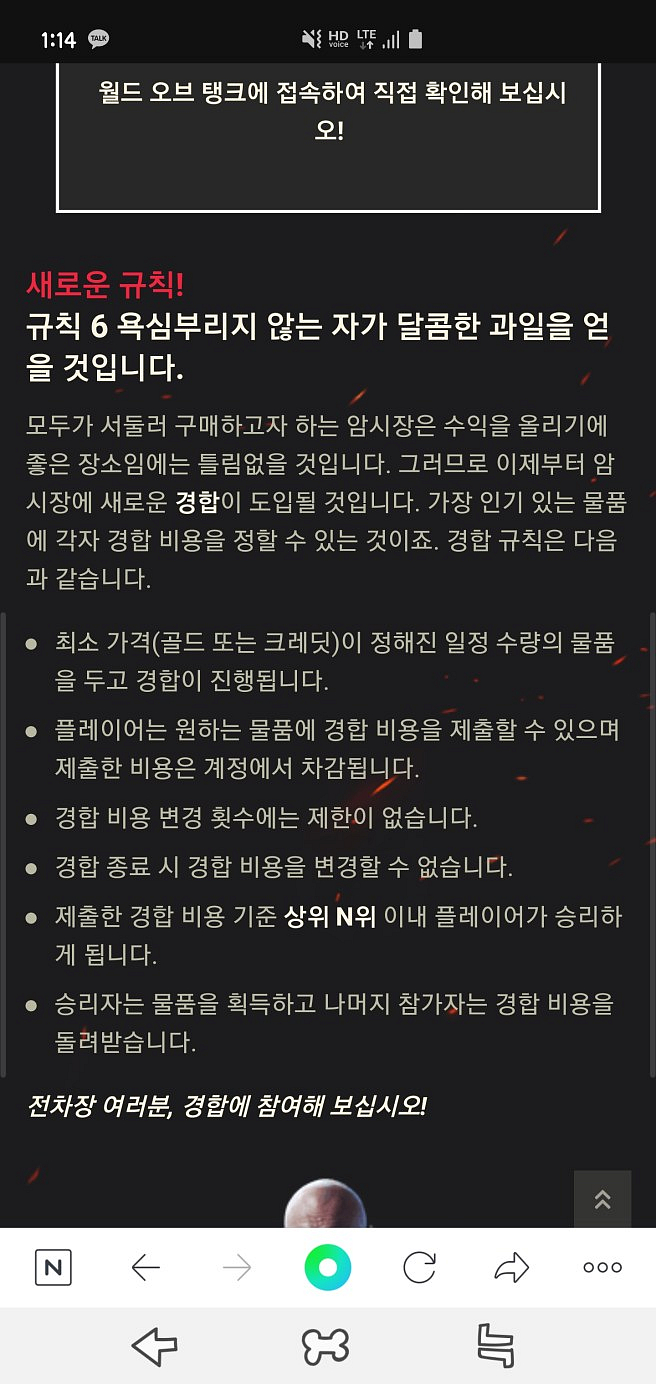Open Naver home from browser toolbar

(53, 1268)
